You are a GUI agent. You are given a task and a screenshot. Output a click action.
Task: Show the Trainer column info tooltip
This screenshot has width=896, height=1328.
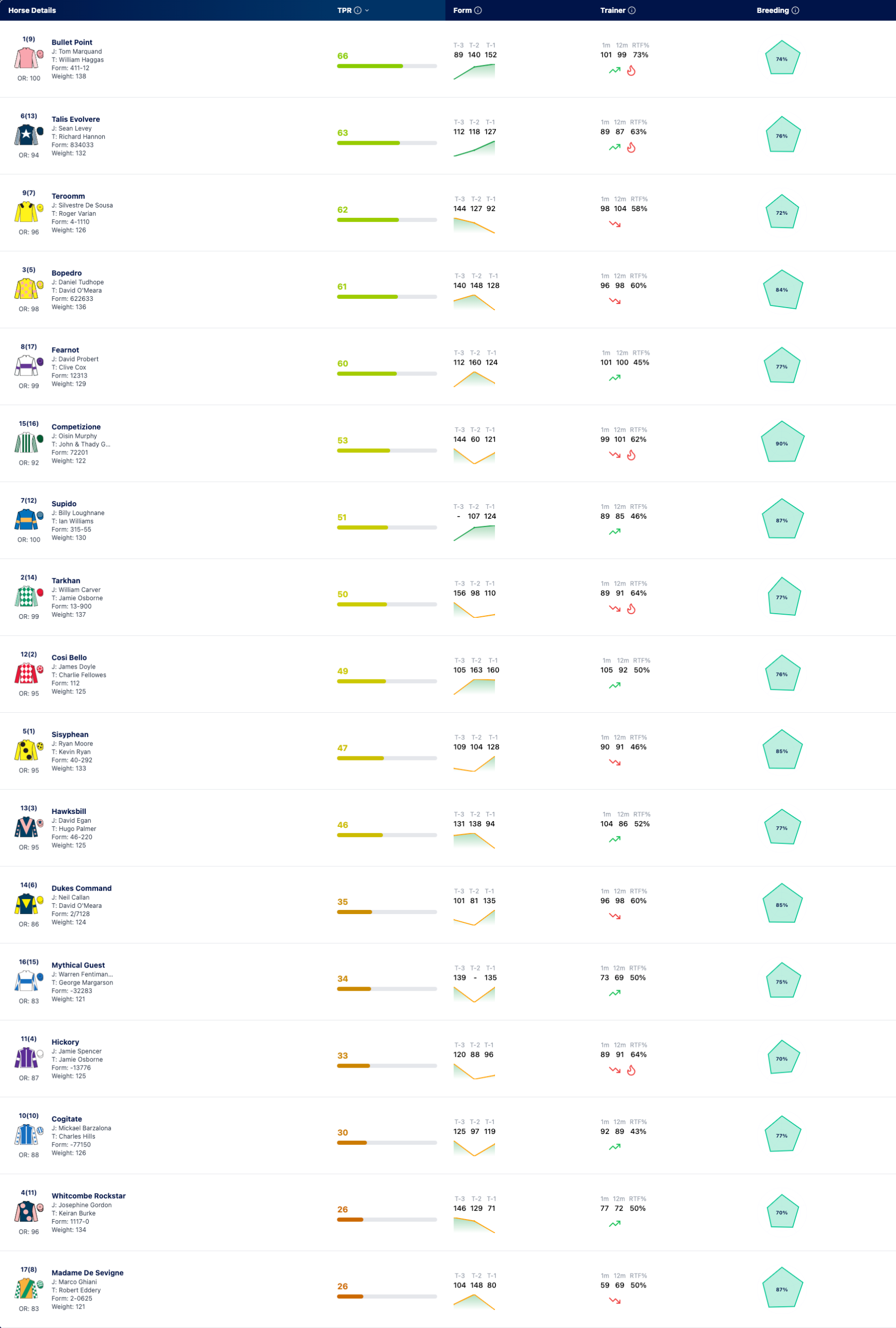[632, 10]
